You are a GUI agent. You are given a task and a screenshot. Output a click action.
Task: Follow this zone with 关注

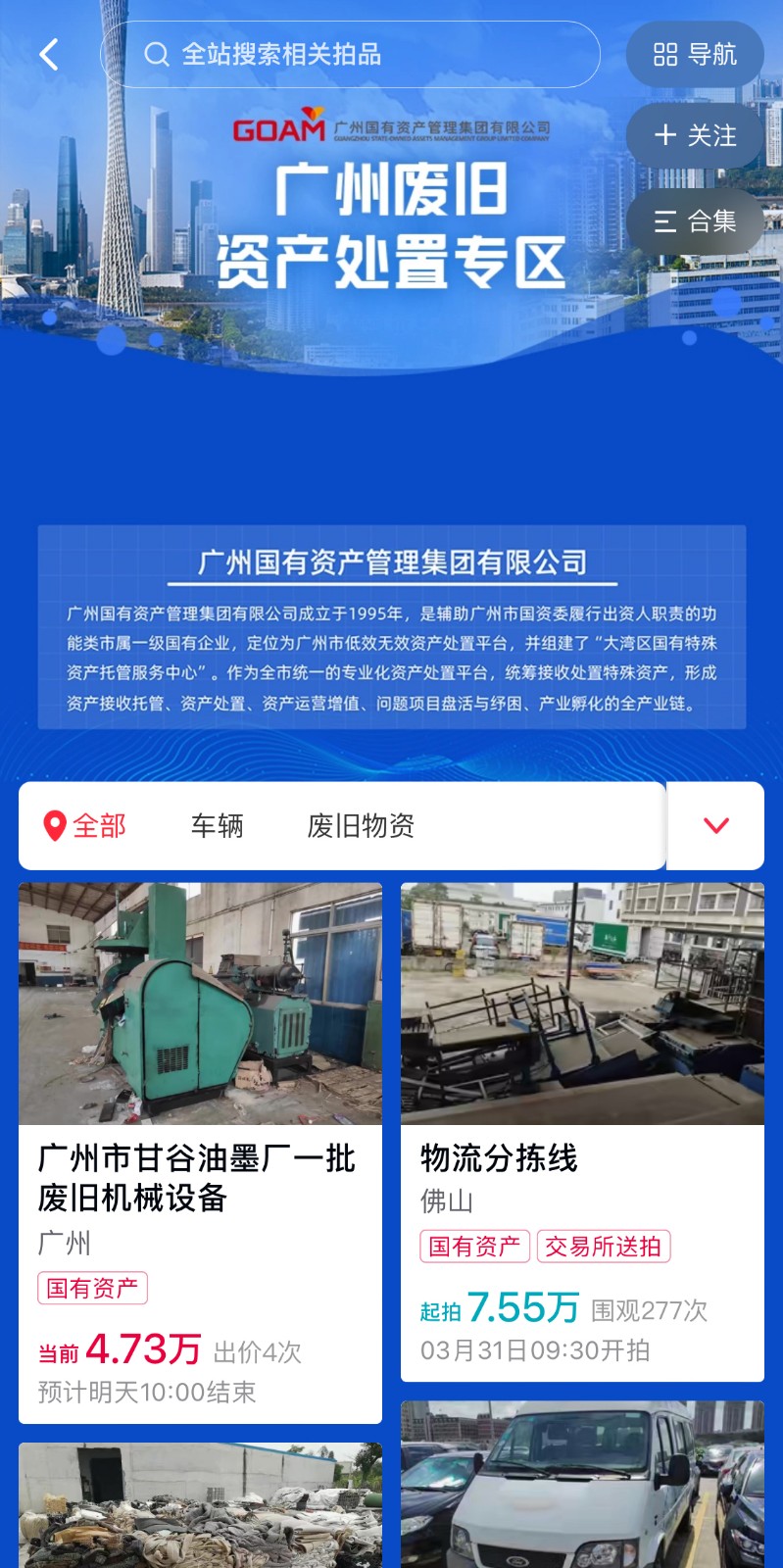694,135
